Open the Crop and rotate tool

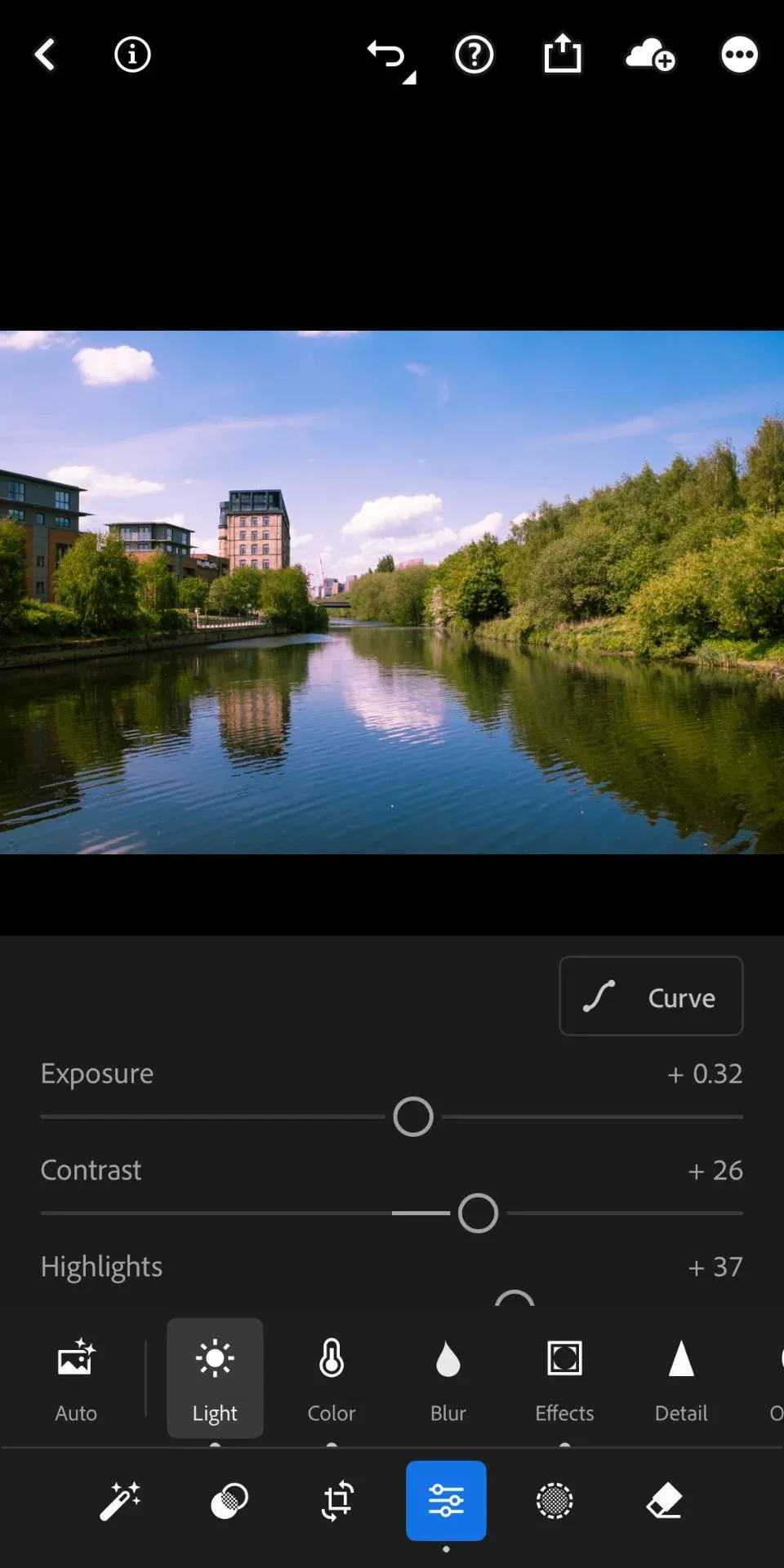(x=338, y=1503)
